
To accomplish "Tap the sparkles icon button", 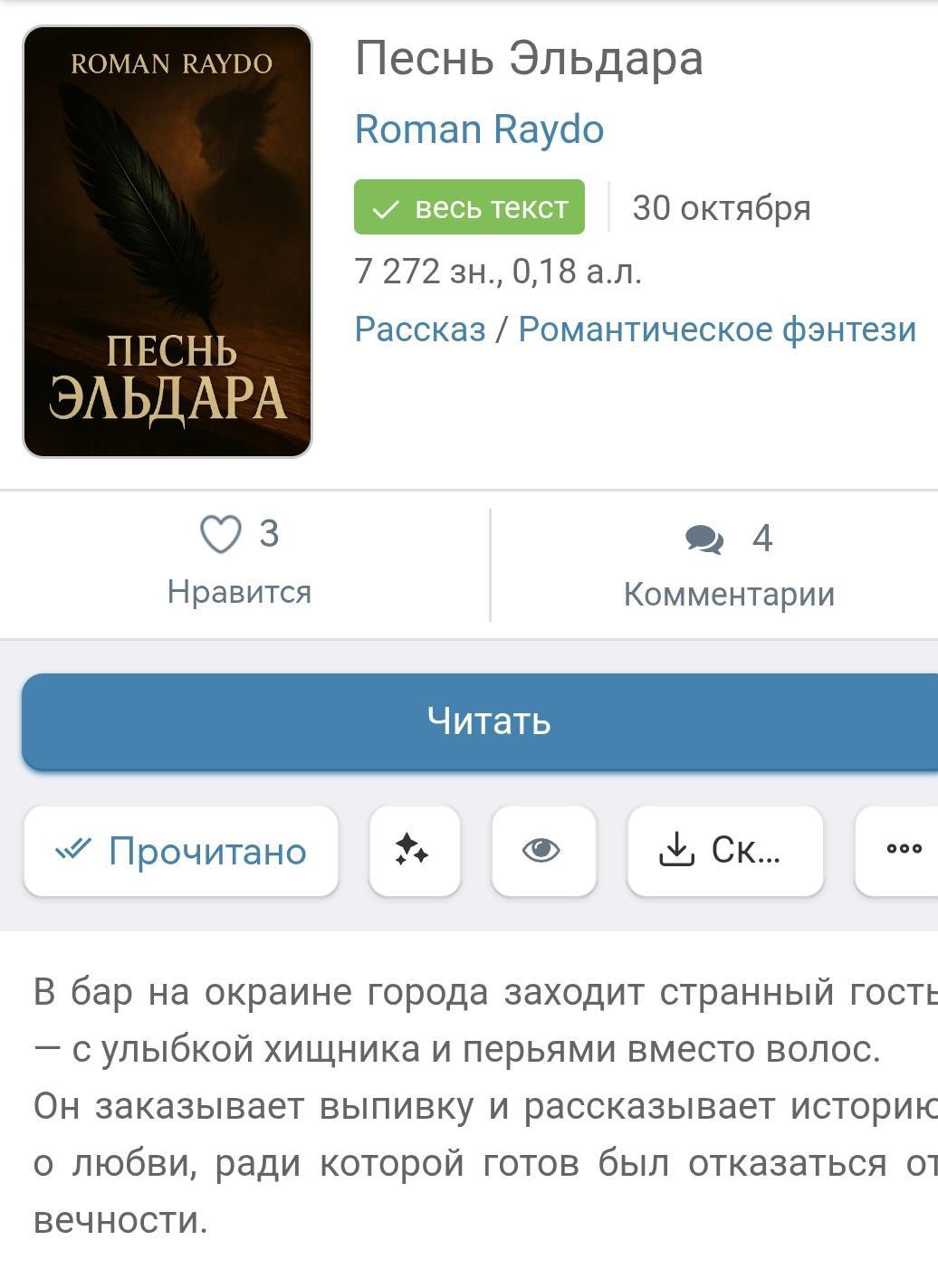I will coord(414,851).
